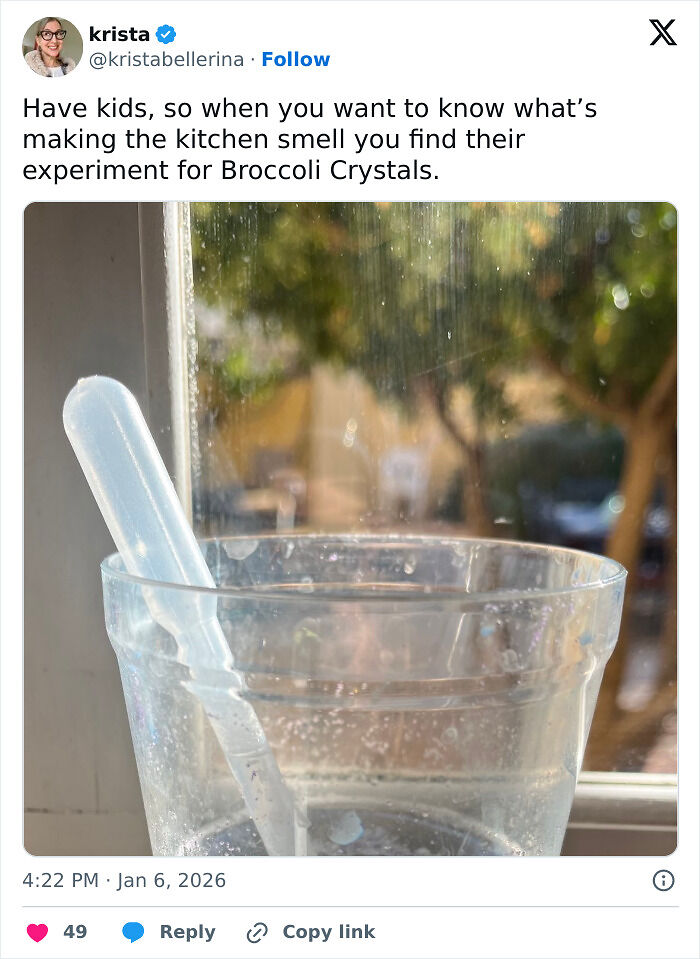The image size is (700, 959).
Task: Open the 4:22 PM timestamp link
Action: coord(124,881)
